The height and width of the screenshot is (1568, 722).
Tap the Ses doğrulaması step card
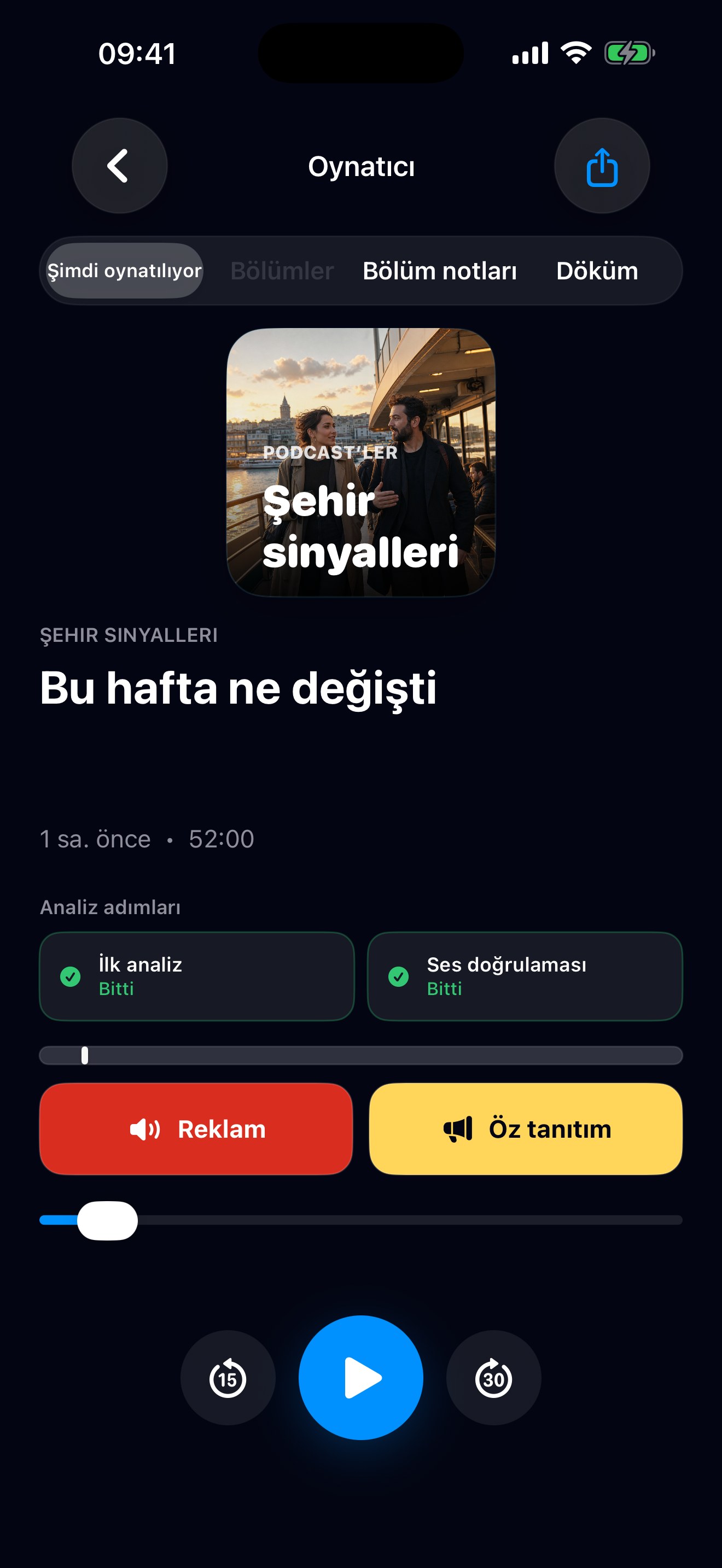coord(525,976)
